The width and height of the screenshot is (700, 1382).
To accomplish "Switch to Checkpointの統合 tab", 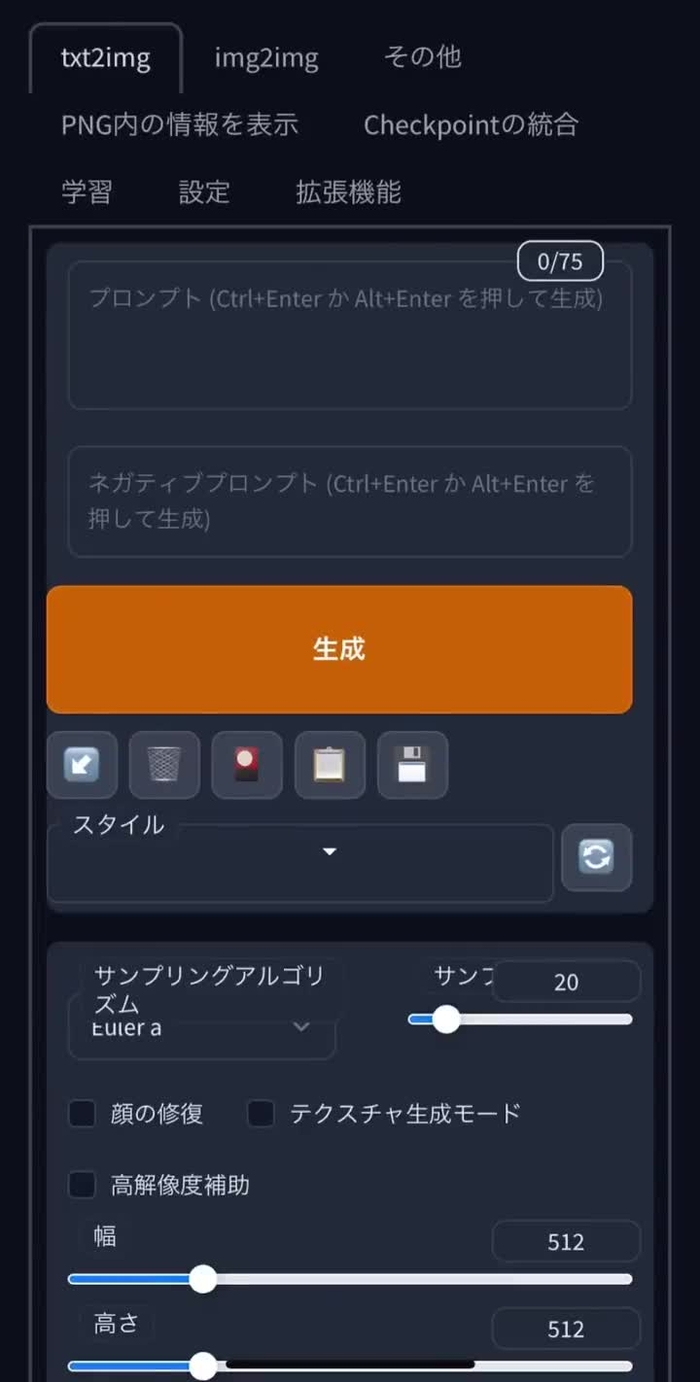I will point(471,125).
